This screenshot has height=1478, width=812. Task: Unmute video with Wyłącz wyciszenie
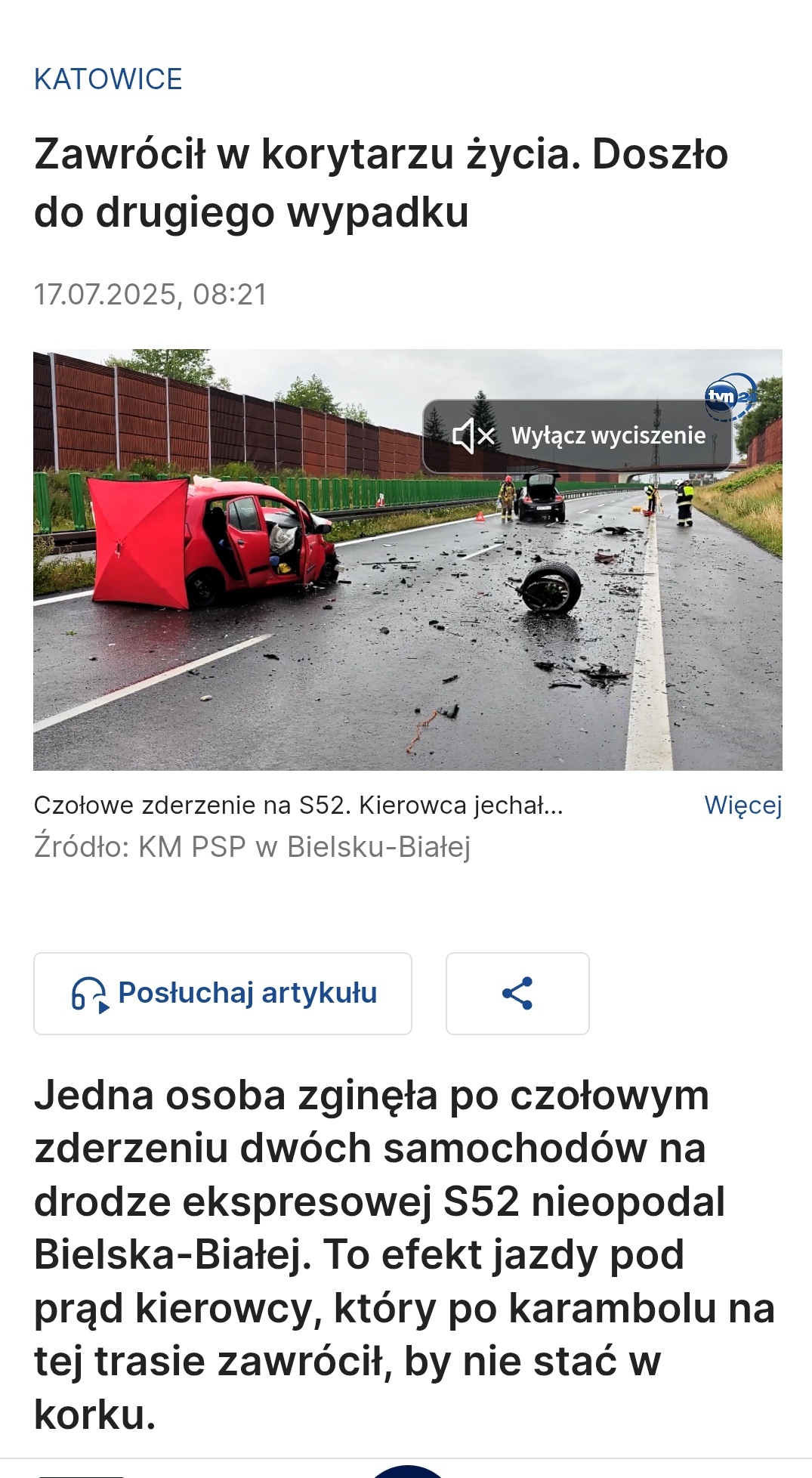point(578,436)
